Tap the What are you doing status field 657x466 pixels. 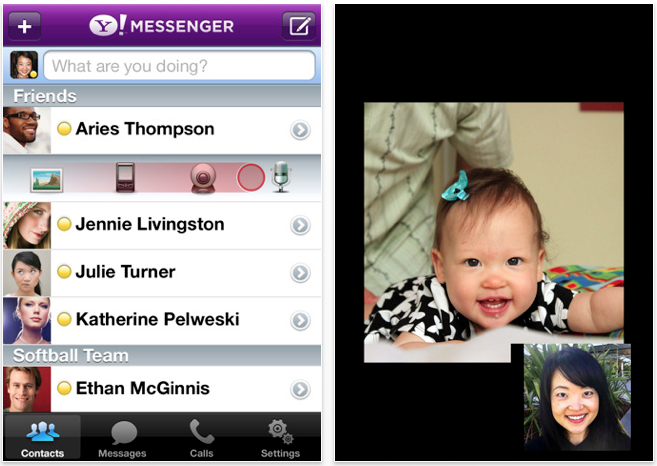(180, 66)
